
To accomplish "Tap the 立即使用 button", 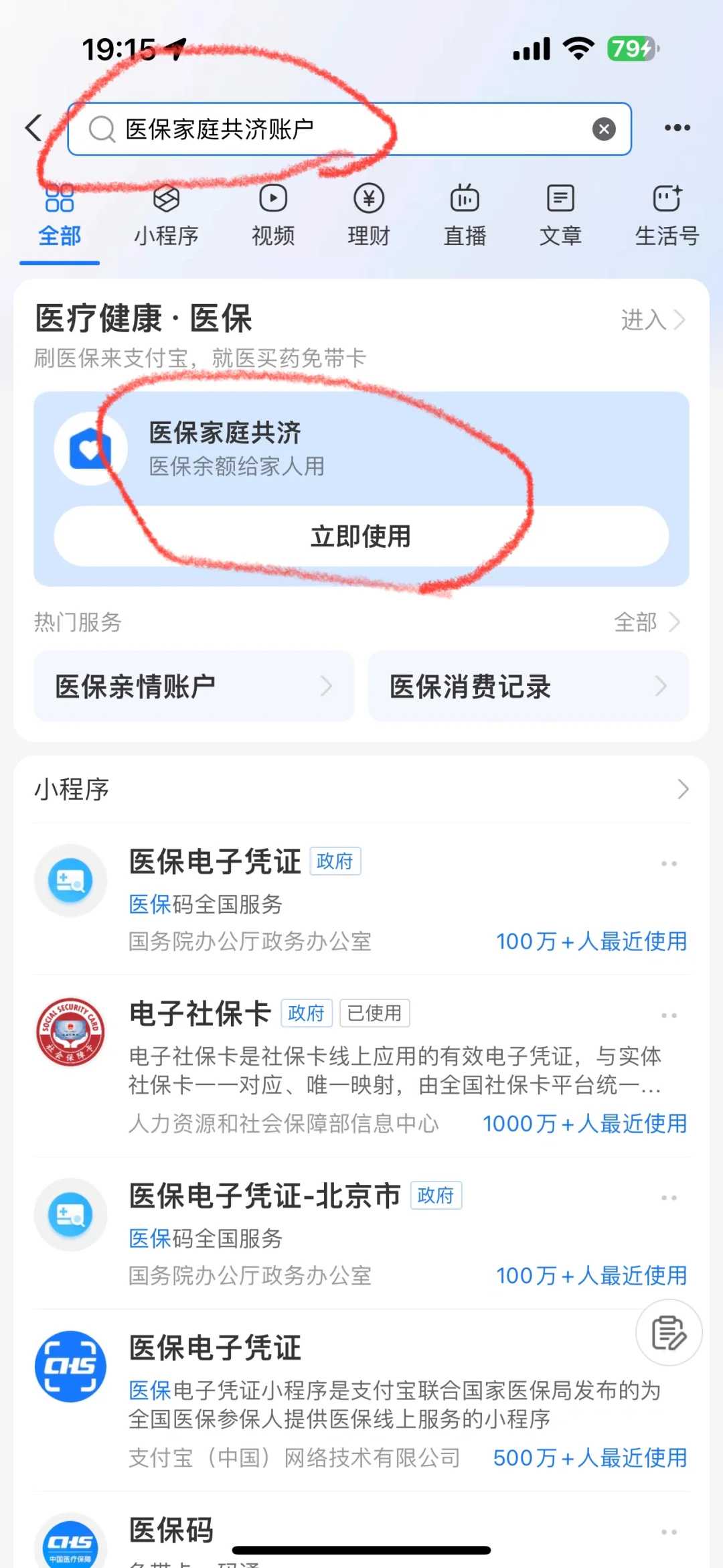I will point(361,536).
